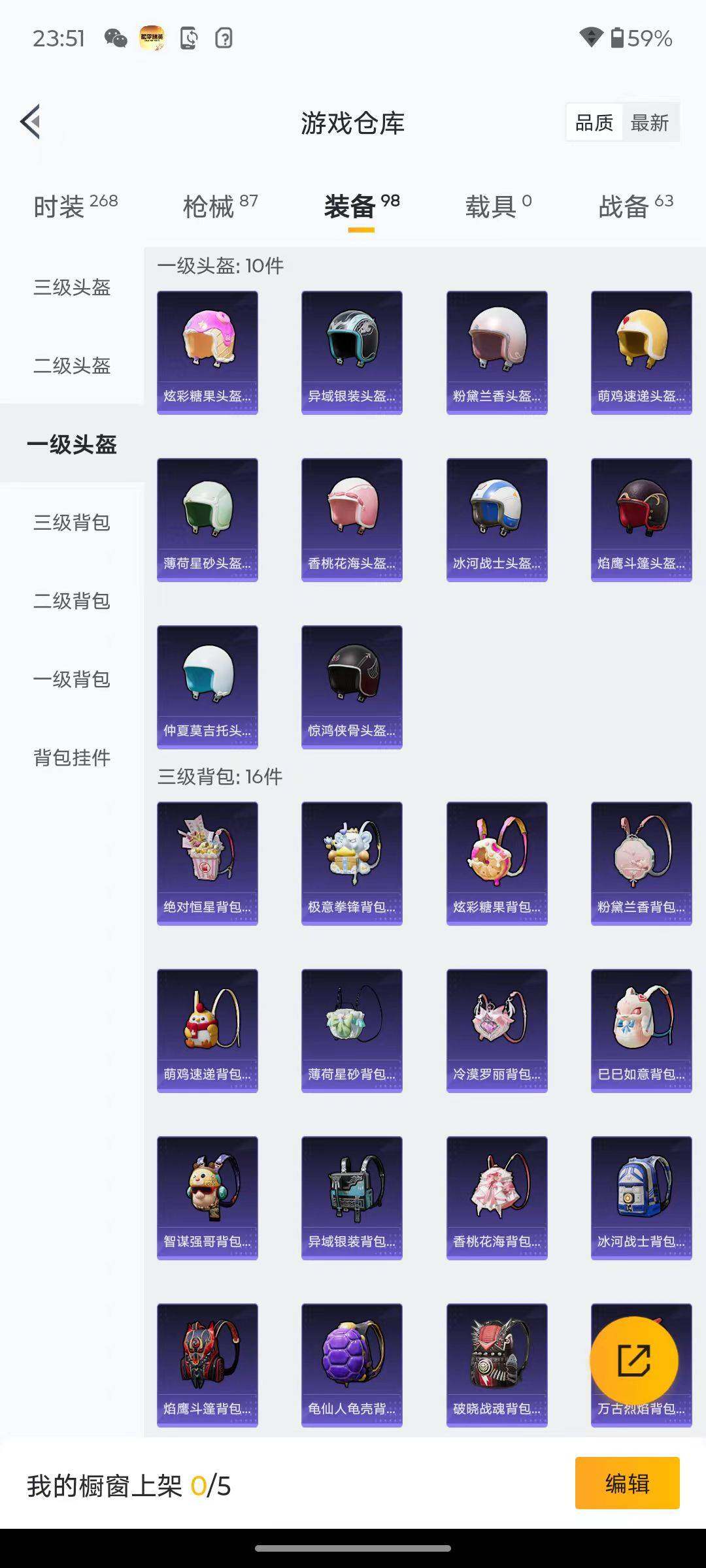Tap the yellow share floating button

(x=633, y=1360)
